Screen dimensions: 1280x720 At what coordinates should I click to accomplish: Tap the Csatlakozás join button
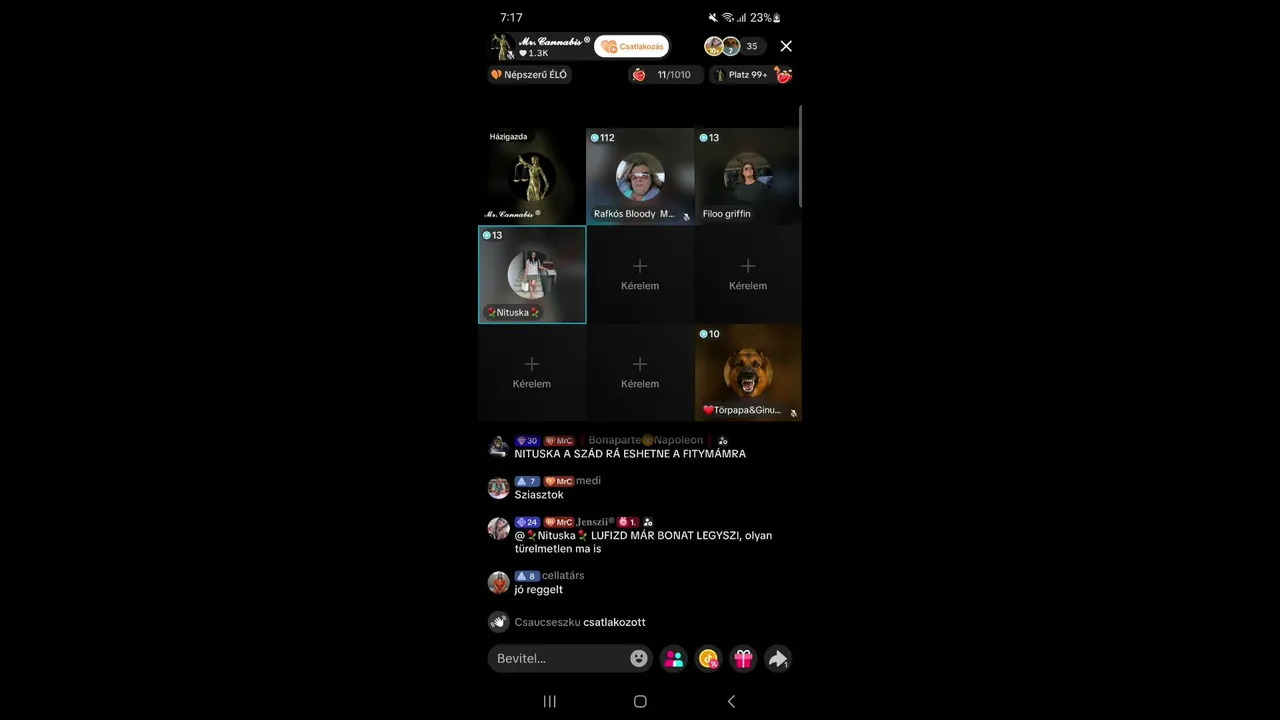coord(632,47)
